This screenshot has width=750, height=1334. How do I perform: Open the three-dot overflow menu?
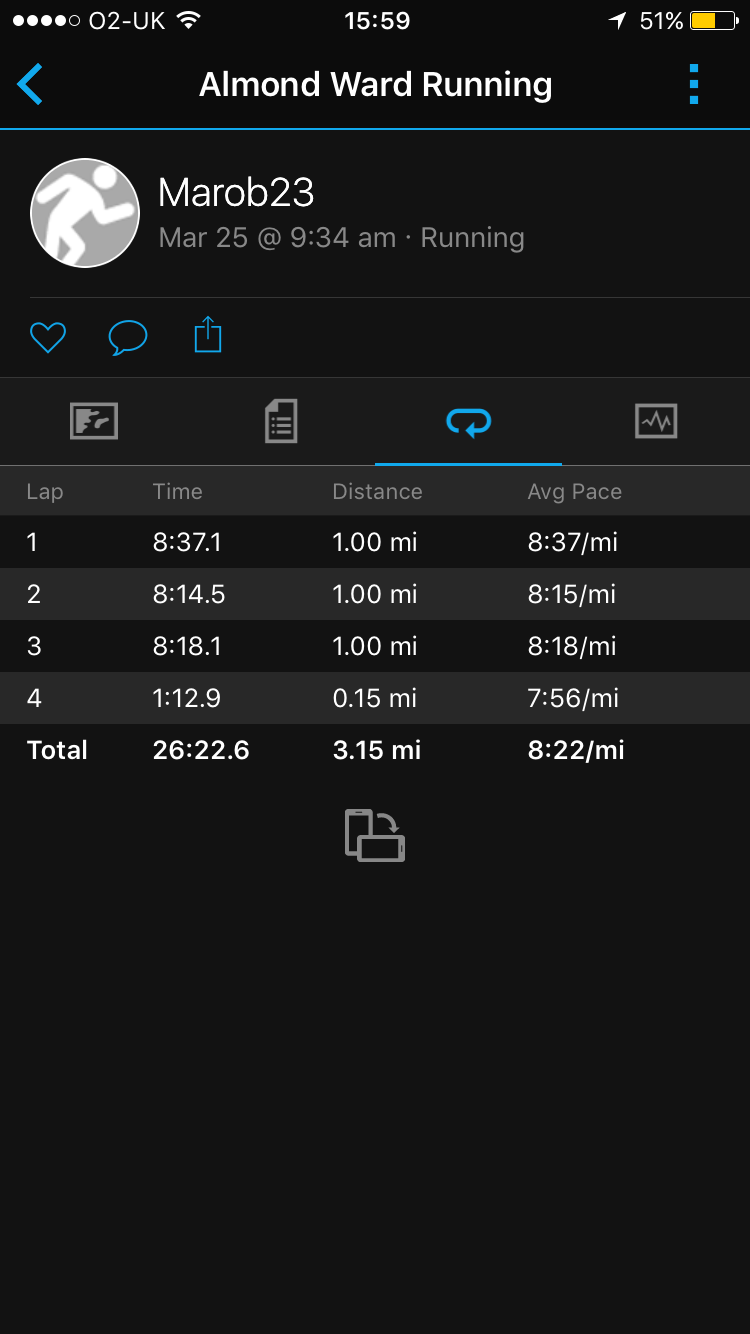coord(694,85)
